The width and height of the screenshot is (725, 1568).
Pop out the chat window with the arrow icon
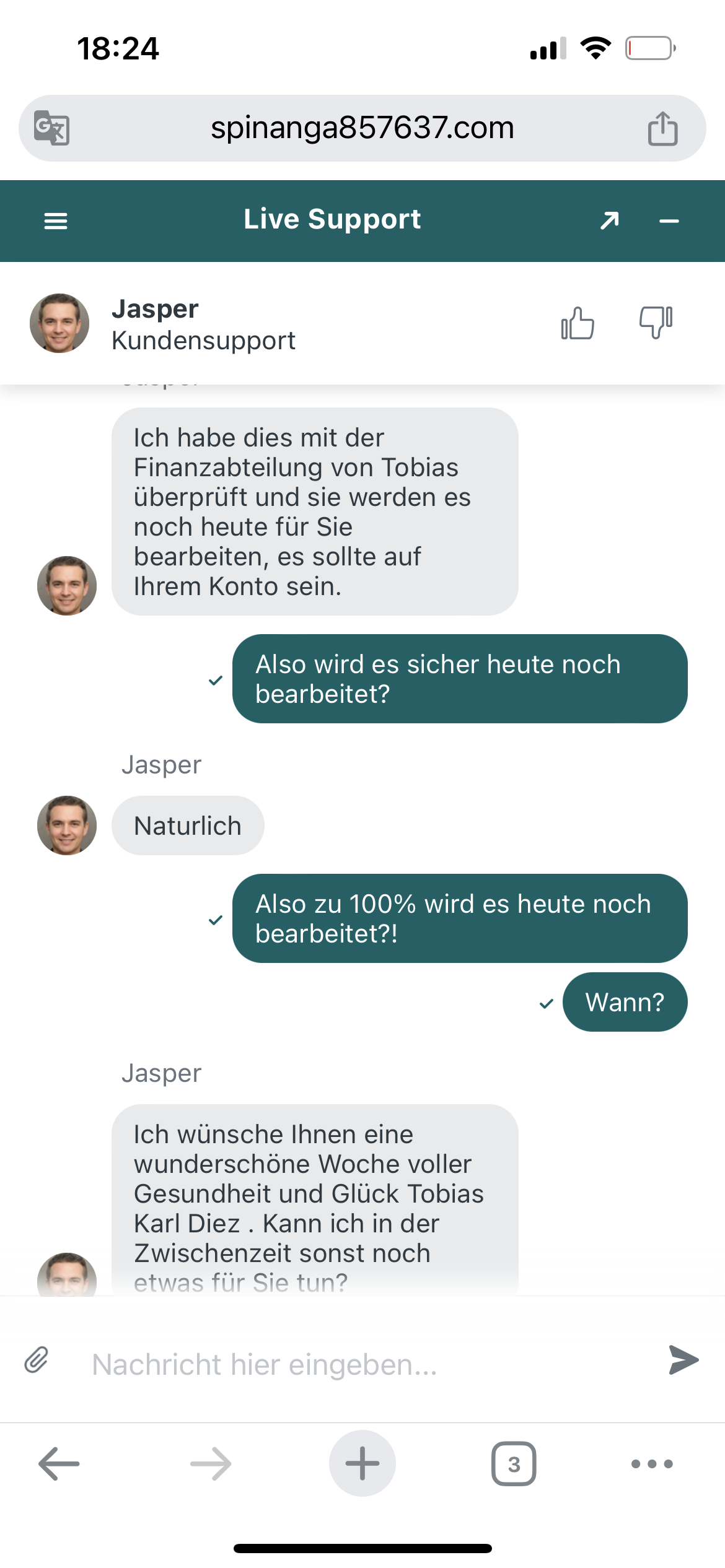point(610,220)
